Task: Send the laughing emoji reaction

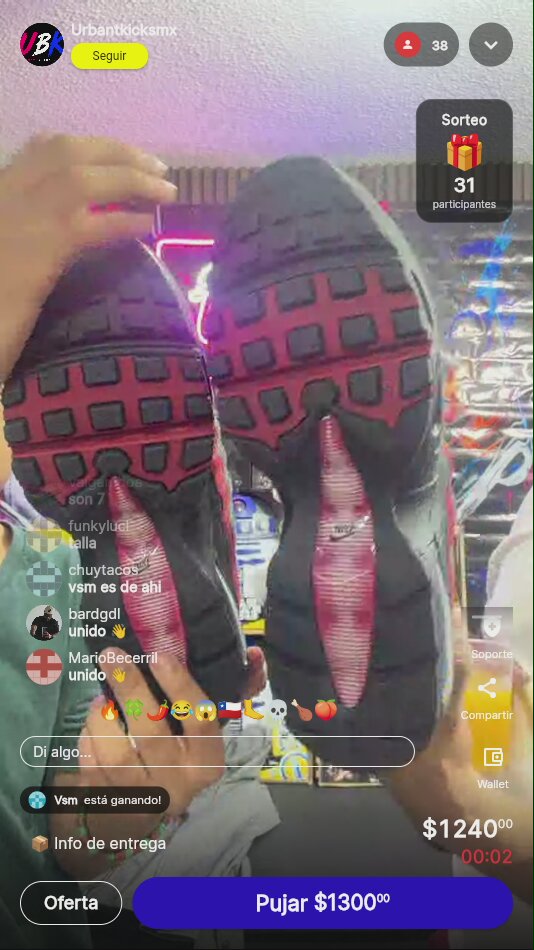Action: point(181,709)
